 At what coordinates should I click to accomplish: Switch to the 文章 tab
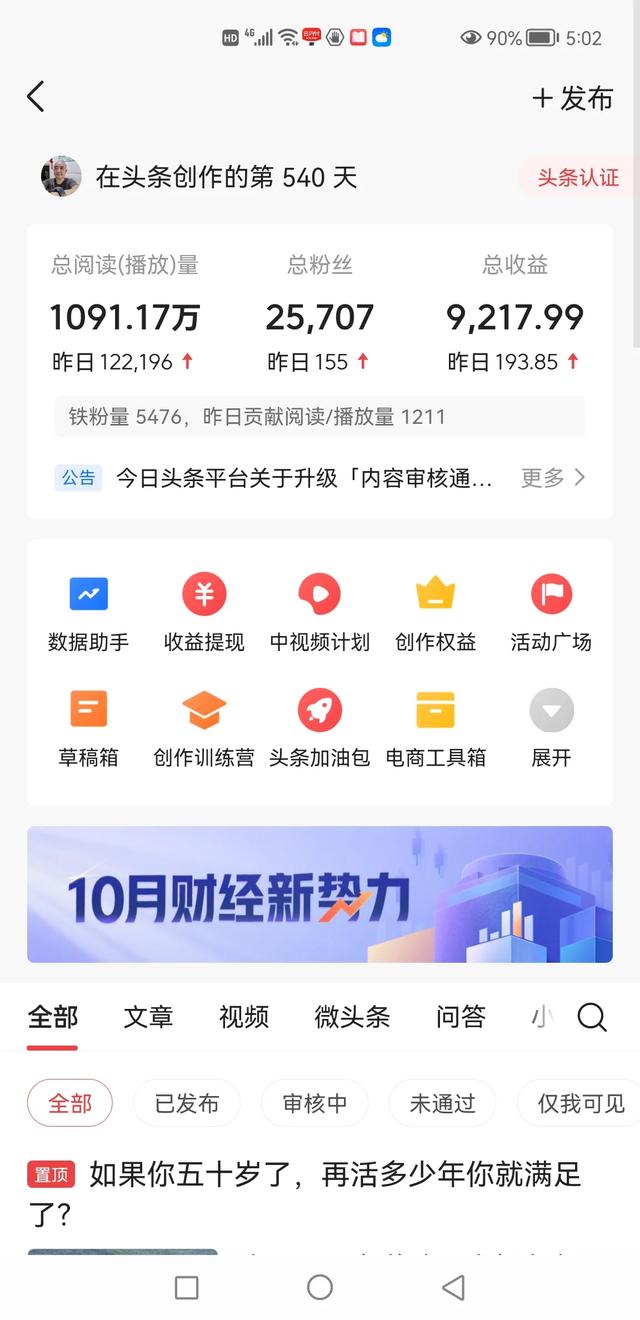pyautogui.click(x=148, y=1017)
